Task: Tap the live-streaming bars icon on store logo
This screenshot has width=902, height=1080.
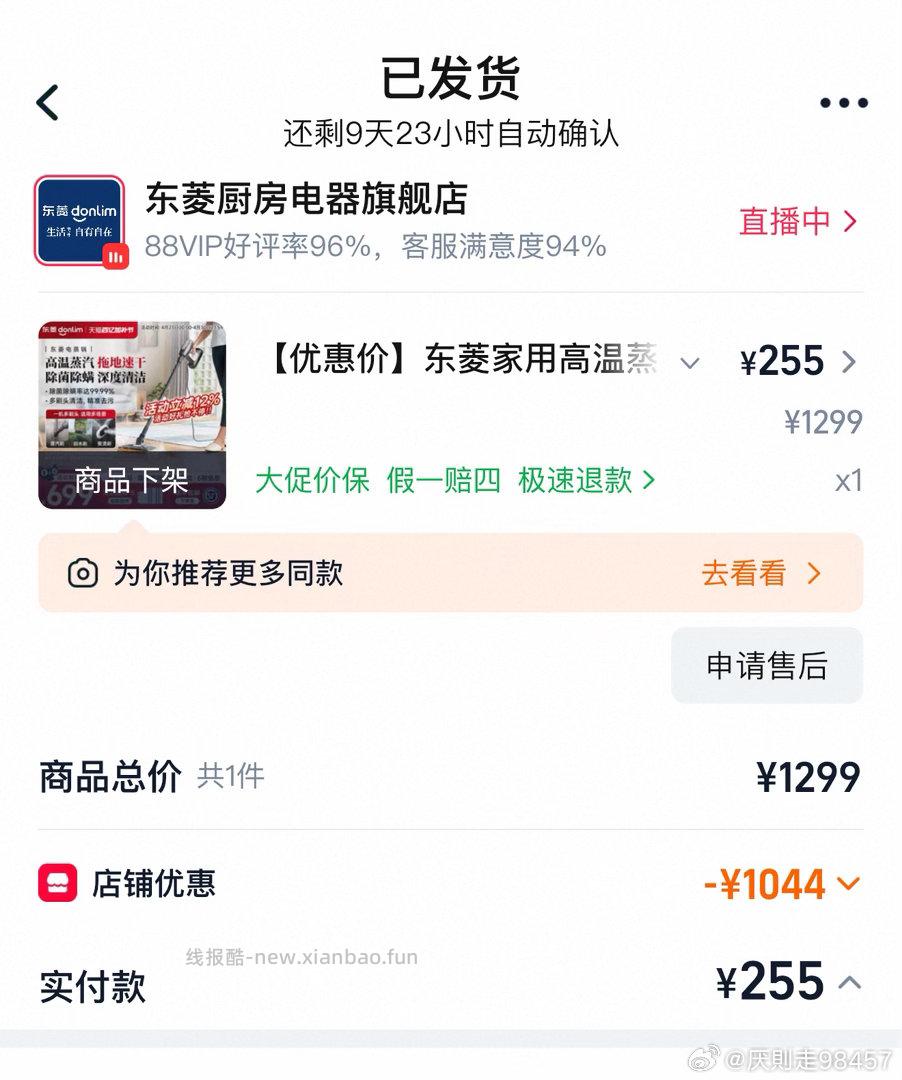Action: 113,255
